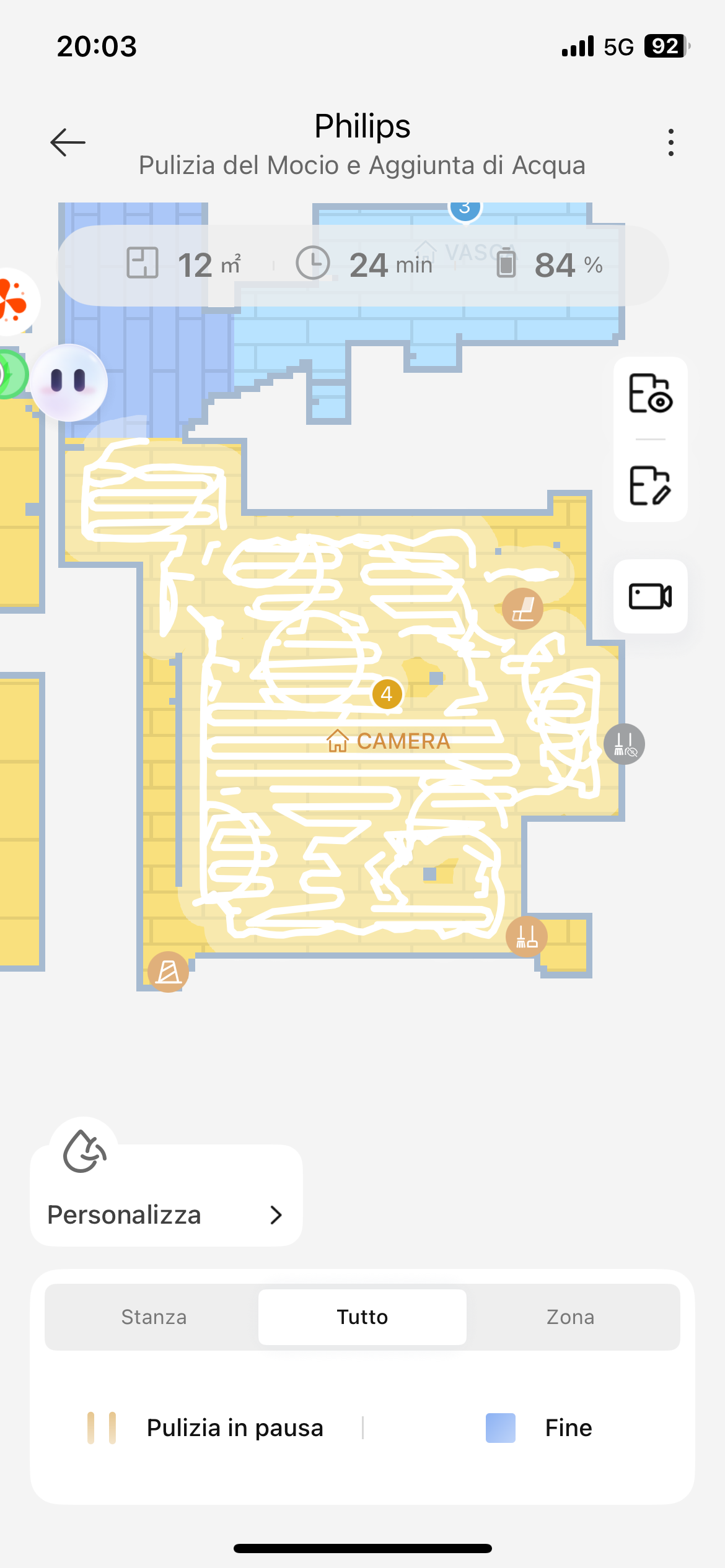Image resolution: width=725 pixels, height=1568 pixels.
Task: Open the map edit icon
Action: 650,486
